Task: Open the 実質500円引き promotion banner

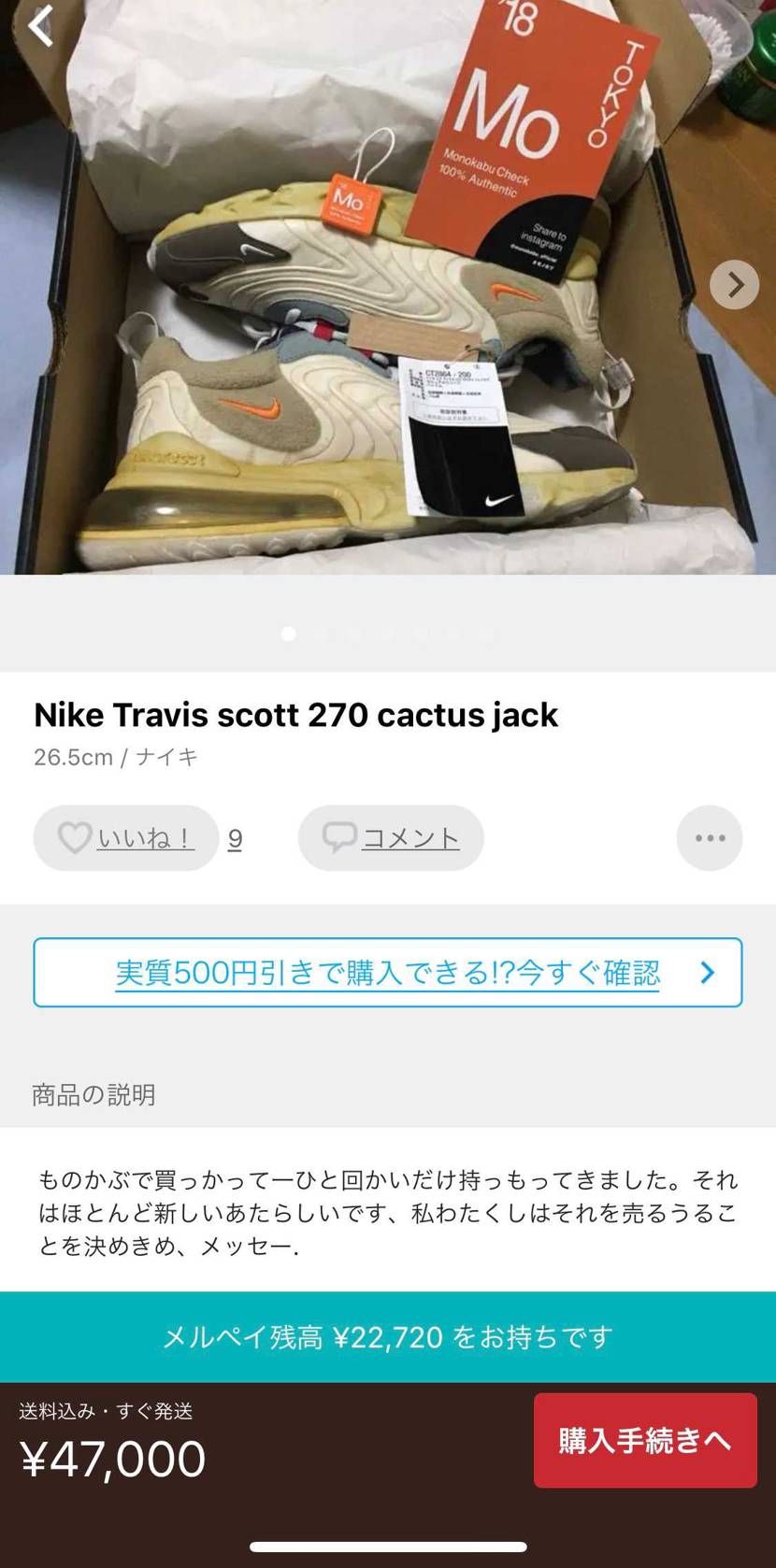Action: [x=388, y=973]
